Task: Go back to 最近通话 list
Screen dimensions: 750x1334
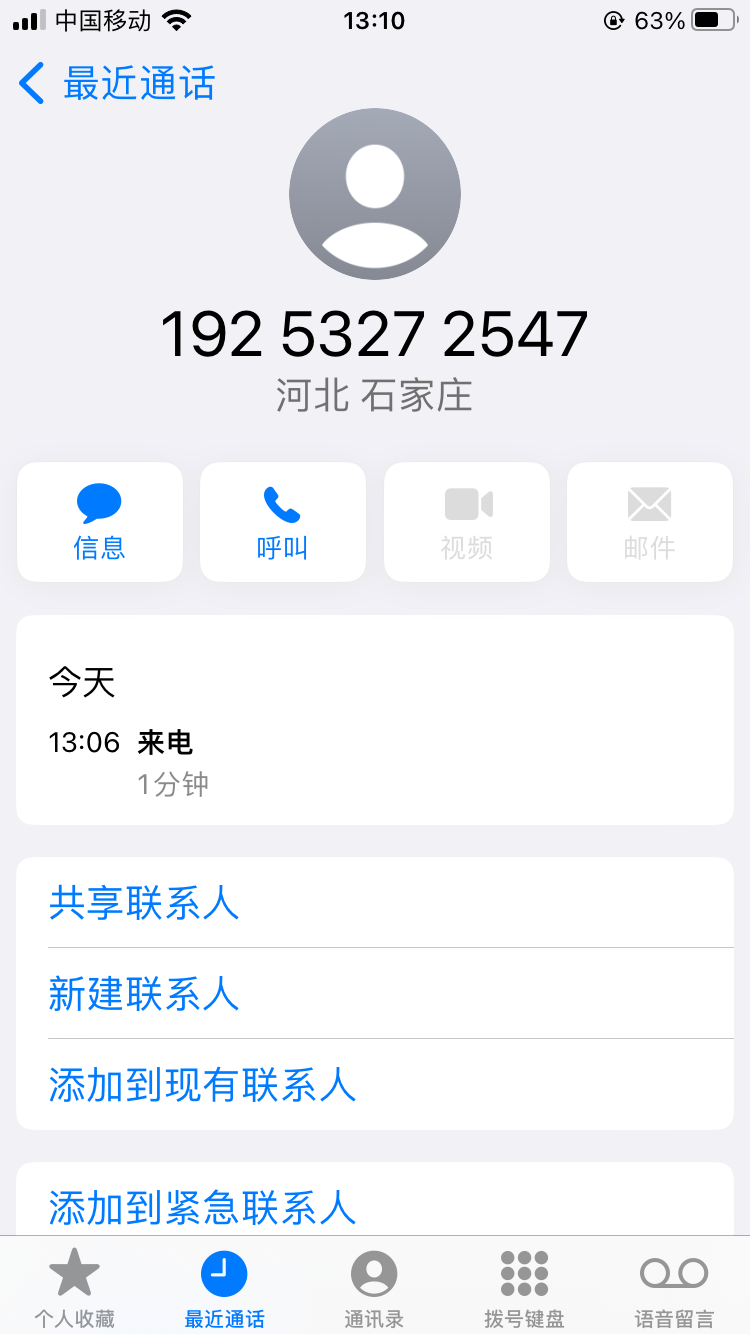Action: coord(117,83)
